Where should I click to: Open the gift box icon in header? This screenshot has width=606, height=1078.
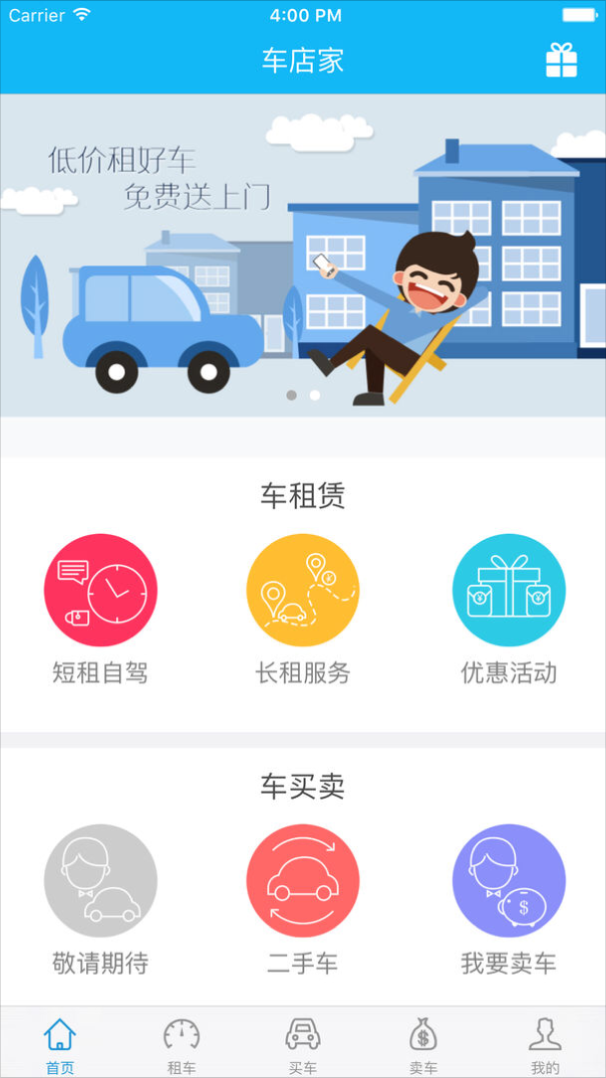pos(561,60)
